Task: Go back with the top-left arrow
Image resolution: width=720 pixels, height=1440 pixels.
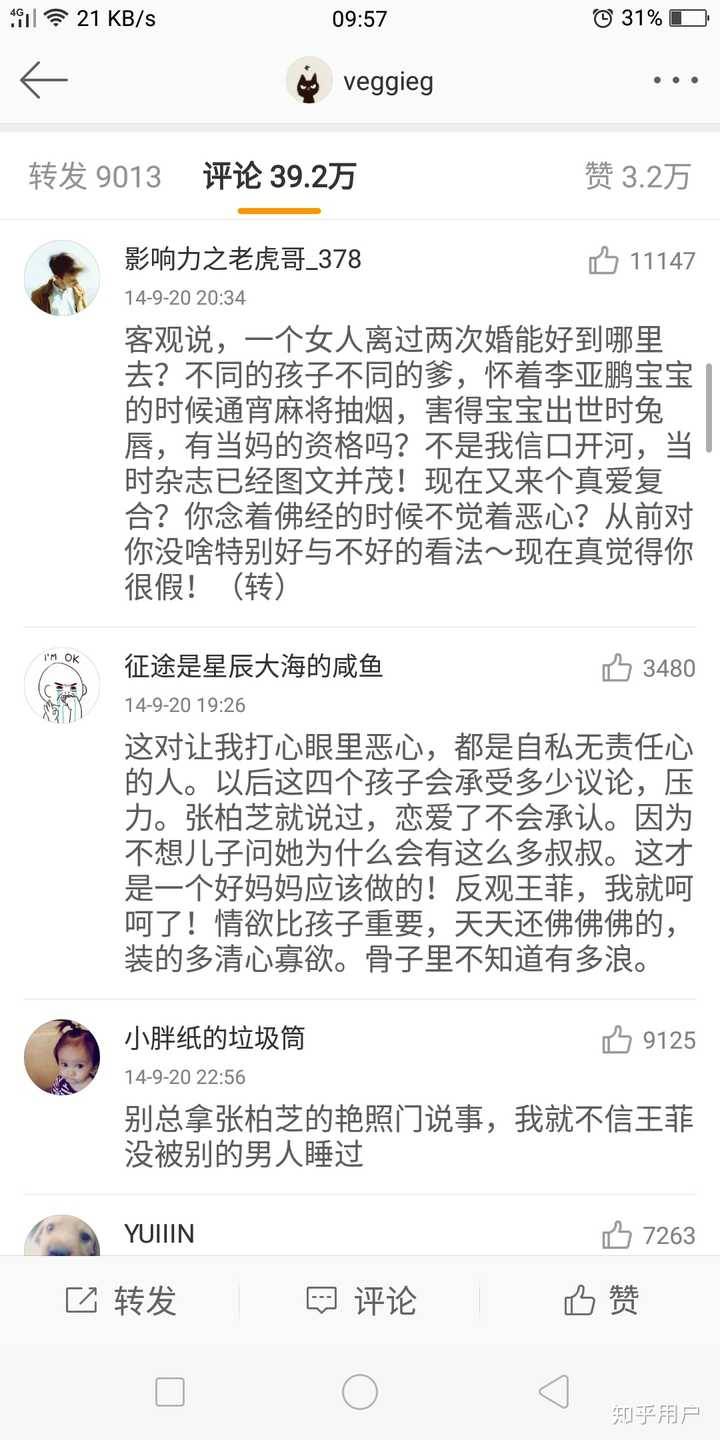Action: [x=43, y=81]
